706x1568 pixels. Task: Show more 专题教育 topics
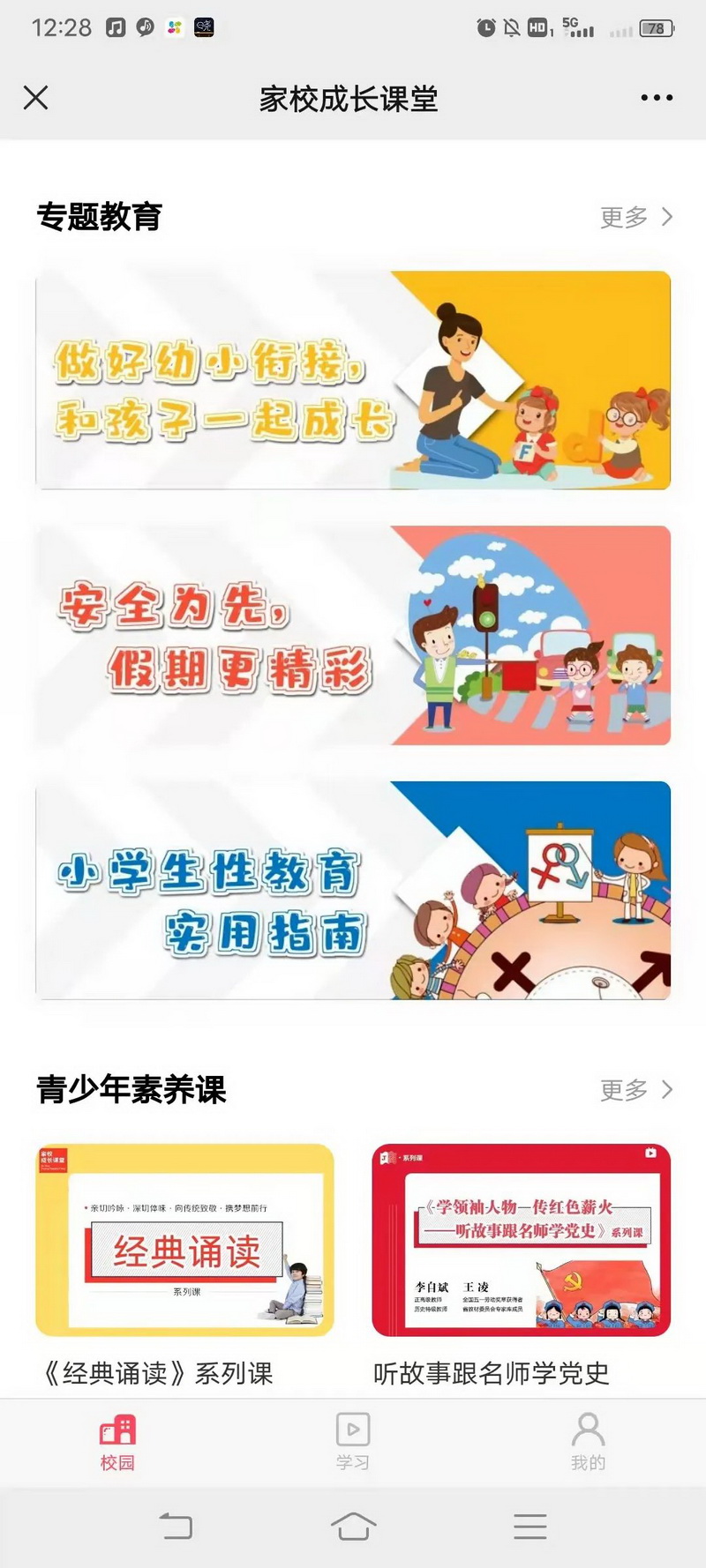pyautogui.click(x=635, y=217)
